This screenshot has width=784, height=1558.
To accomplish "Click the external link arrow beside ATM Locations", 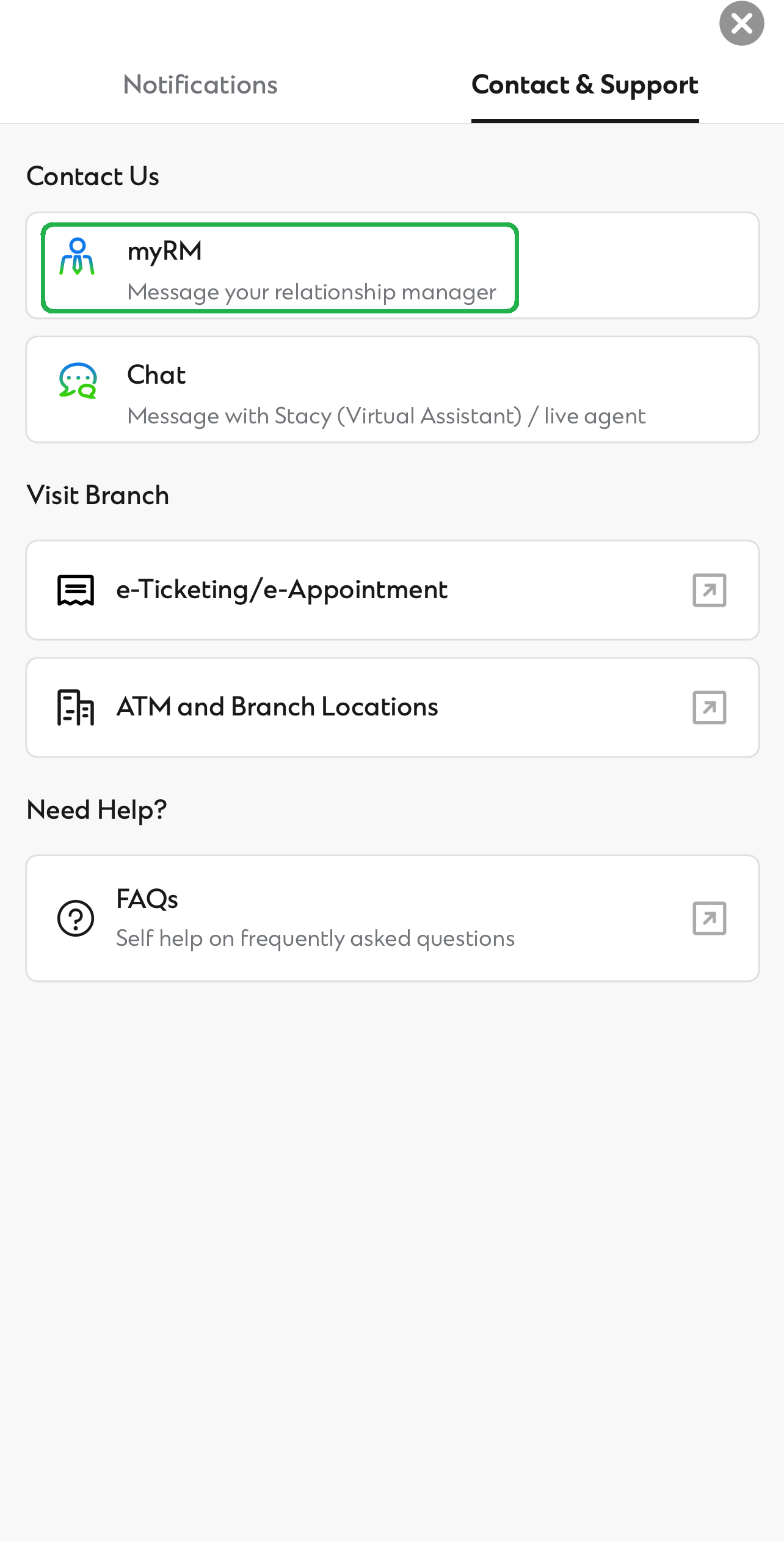I will 709,707.
